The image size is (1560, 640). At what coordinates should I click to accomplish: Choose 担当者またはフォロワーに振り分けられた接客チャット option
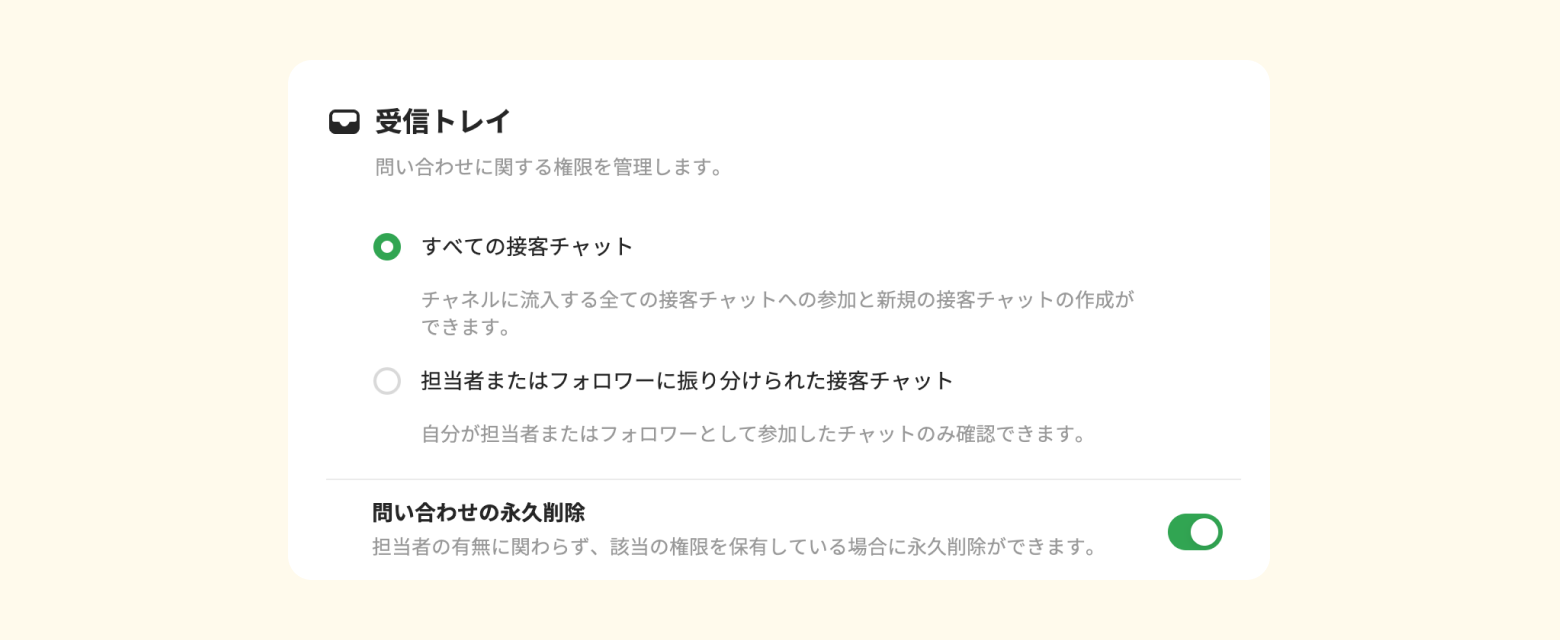[387, 381]
